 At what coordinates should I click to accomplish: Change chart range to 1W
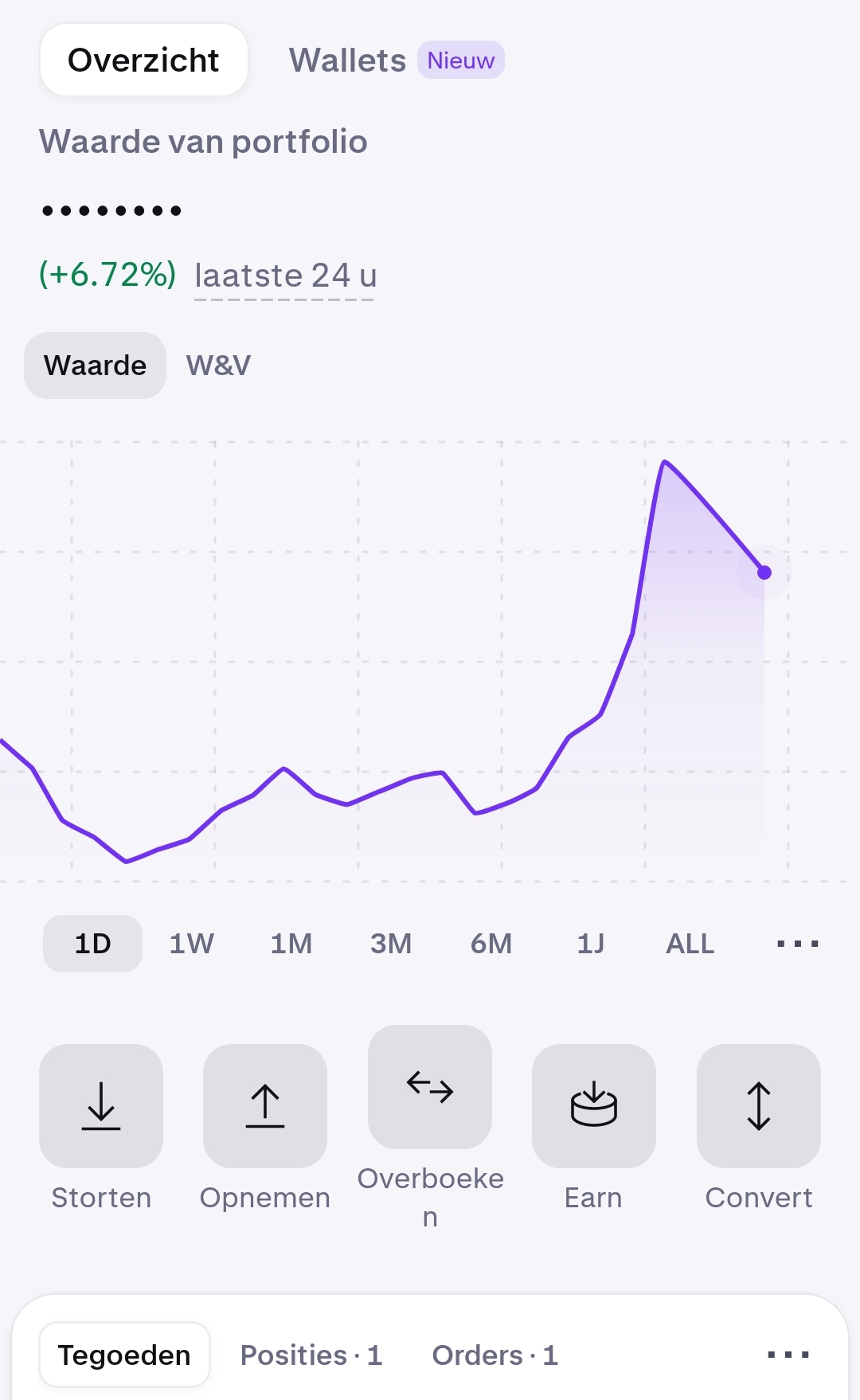(191, 944)
